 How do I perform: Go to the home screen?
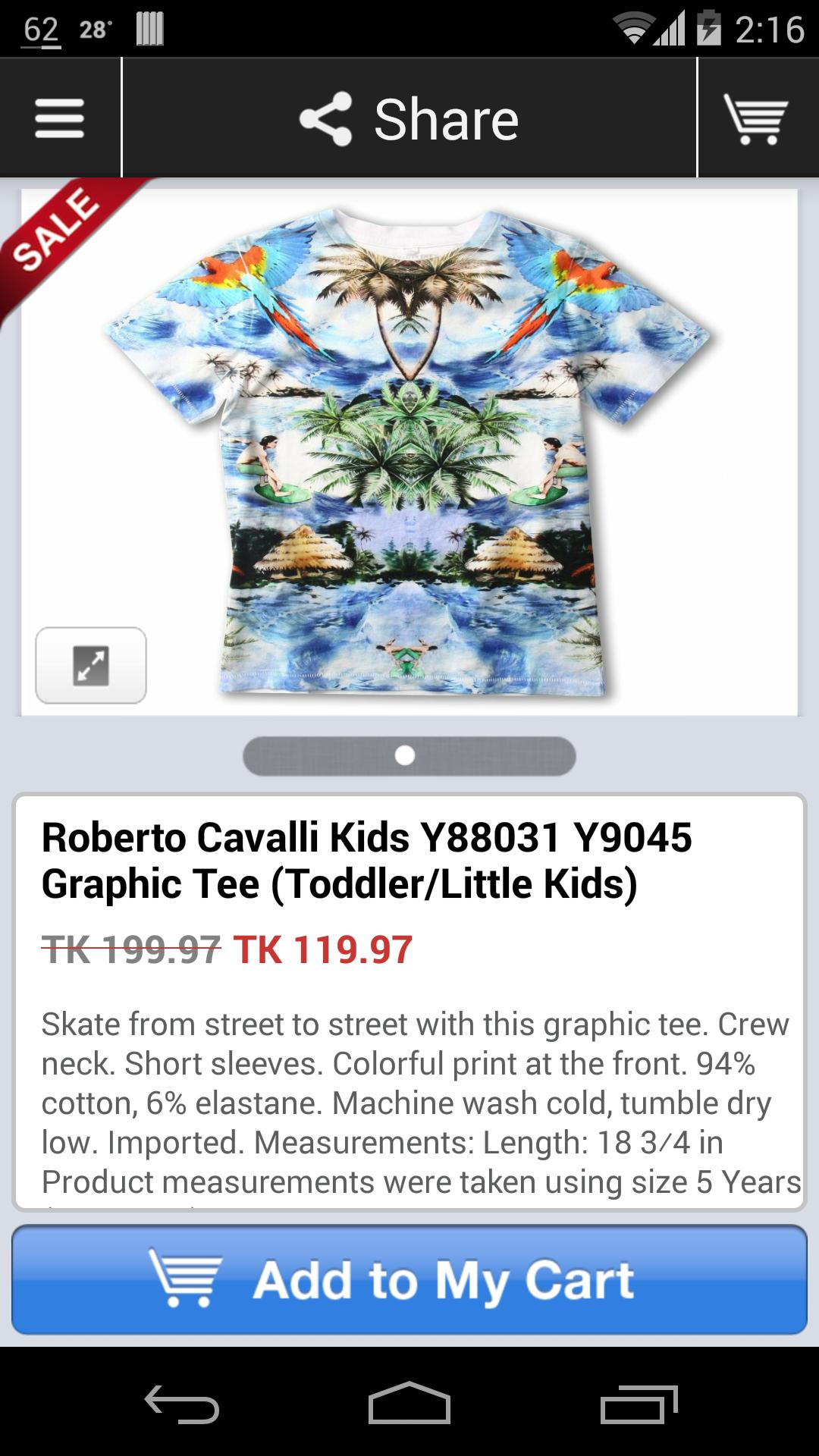pos(409,1404)
